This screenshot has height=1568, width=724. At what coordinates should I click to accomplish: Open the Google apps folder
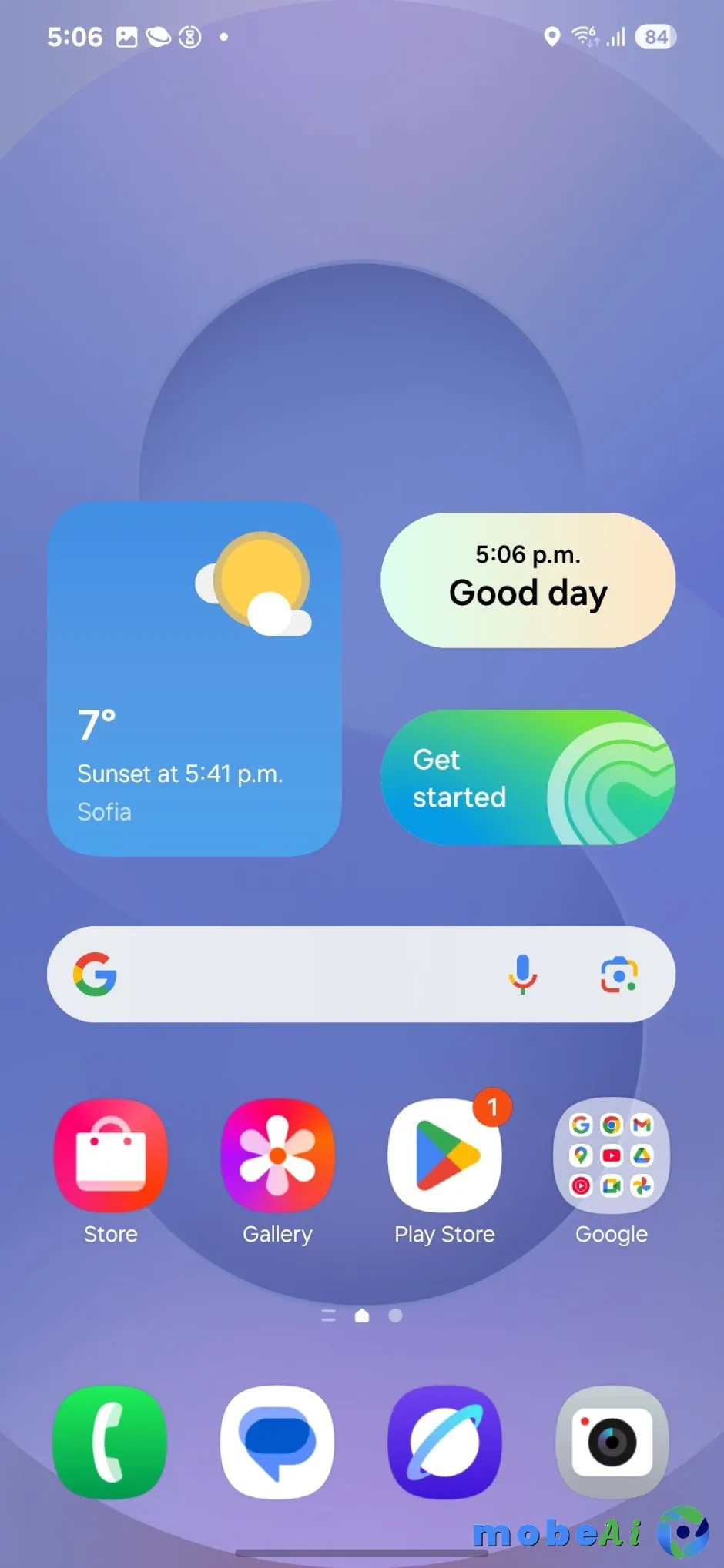point(612,1155)
